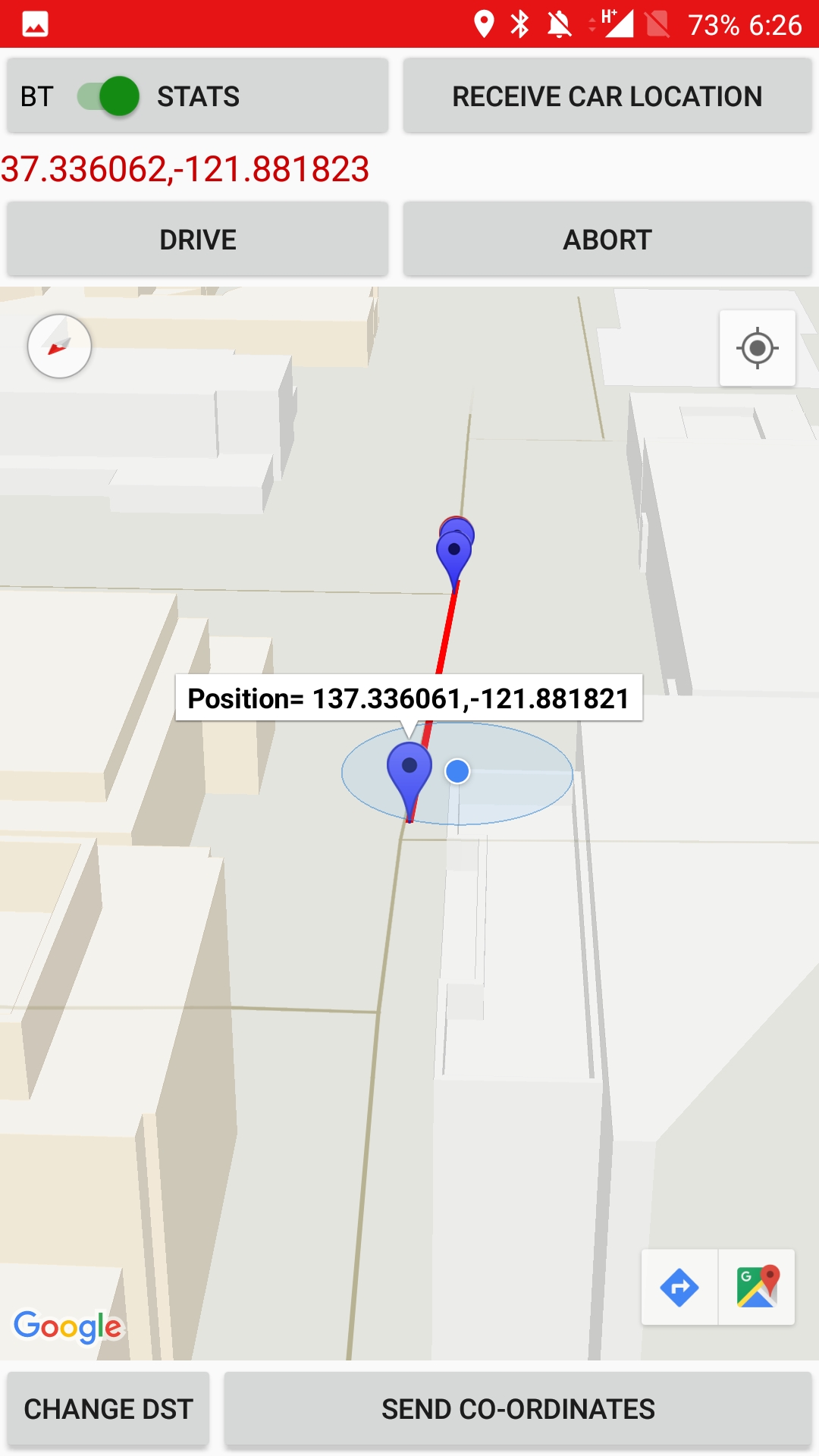This screenshot has width=819, height=1456.
Task: Center map on my location
Action: point(758,348)
